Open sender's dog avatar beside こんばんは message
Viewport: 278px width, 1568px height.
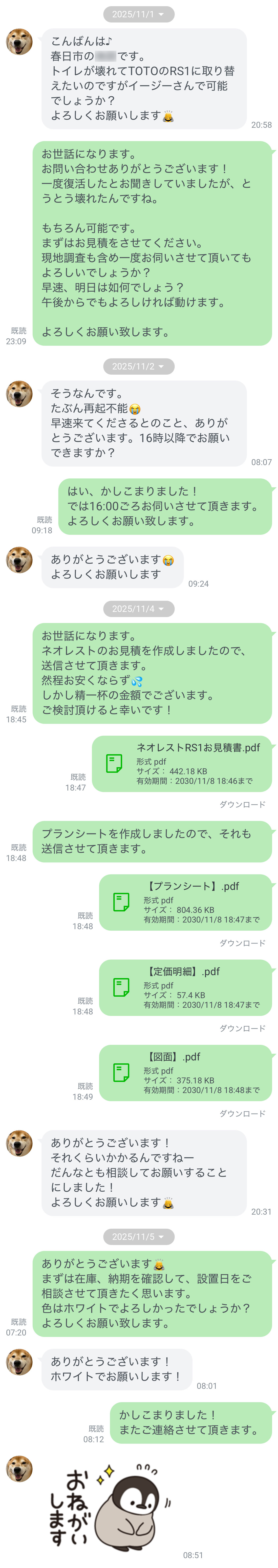coord(19,41)
